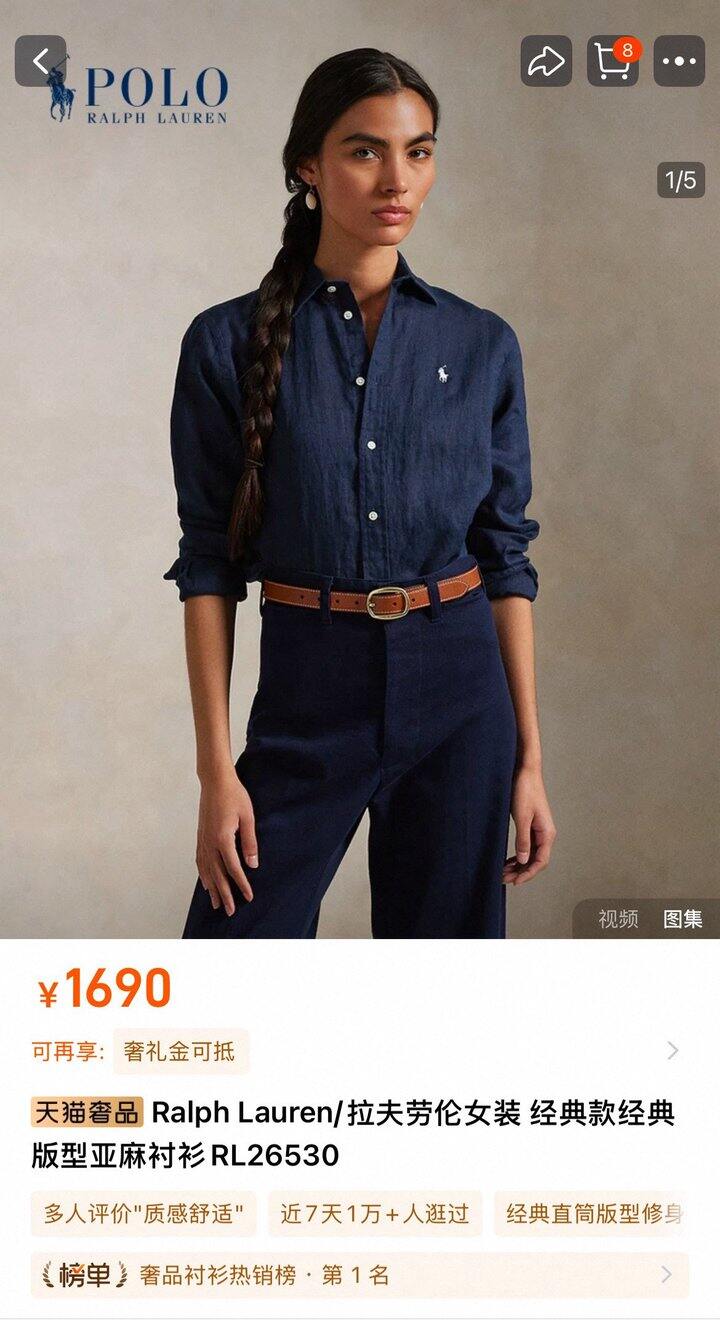The width and height of the screenshot is (720, 1320).
Task: Select the 近7天1万+人逛过 chip
Action: [x=375, y=1214]
